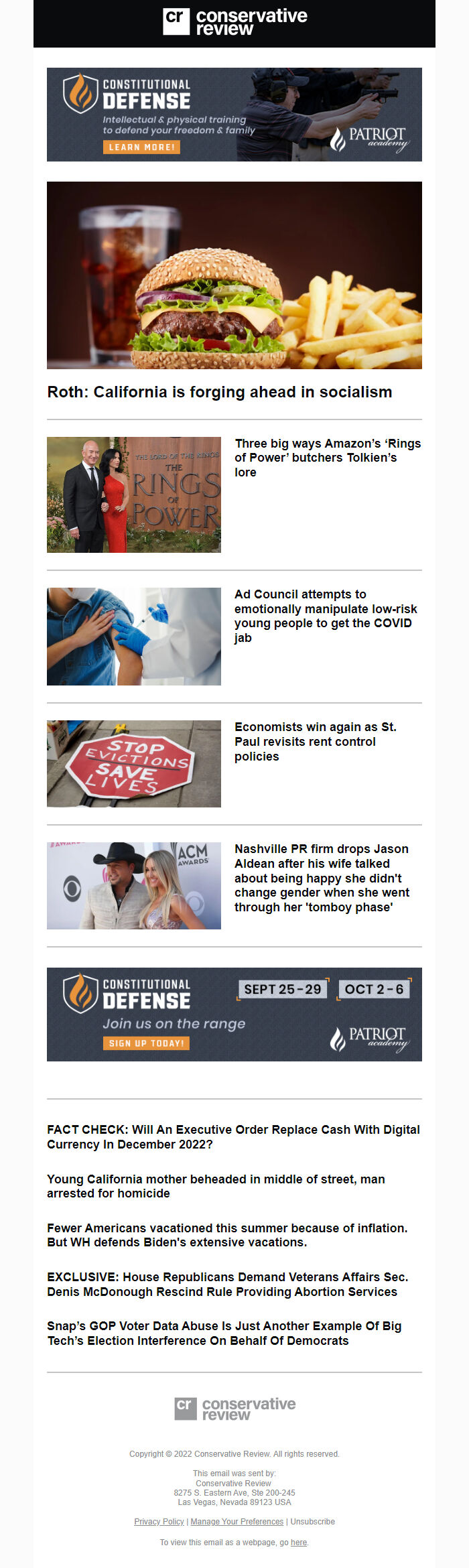Open the Snap GOP voter data article

[224, 1333]
